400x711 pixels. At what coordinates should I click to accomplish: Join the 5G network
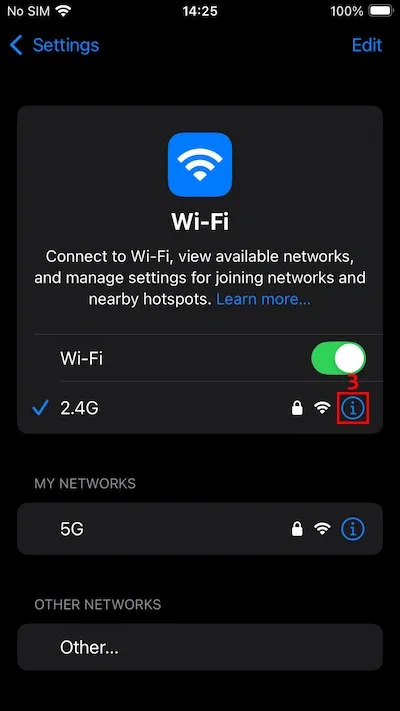tap(200, 529)
